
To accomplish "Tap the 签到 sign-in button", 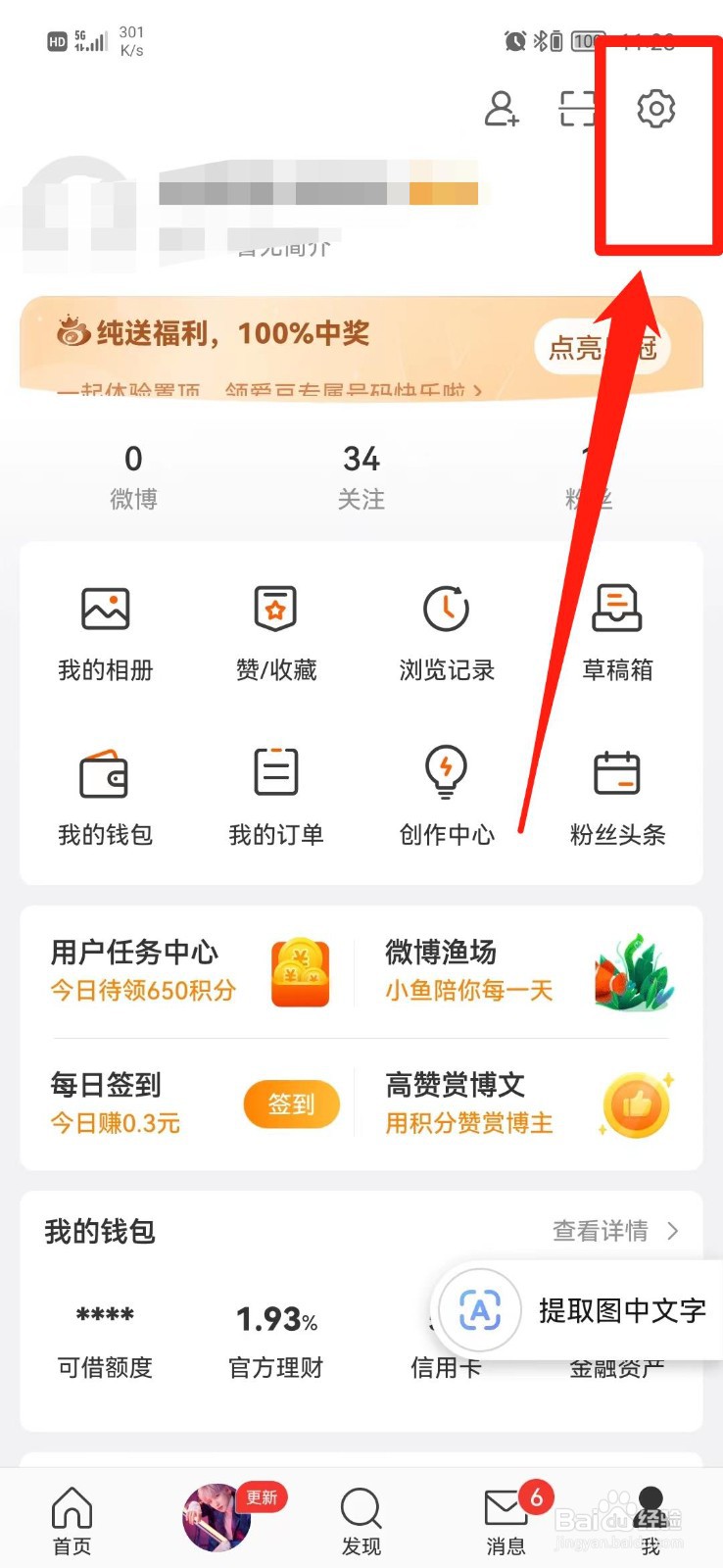I will (x=291, y=1103).
